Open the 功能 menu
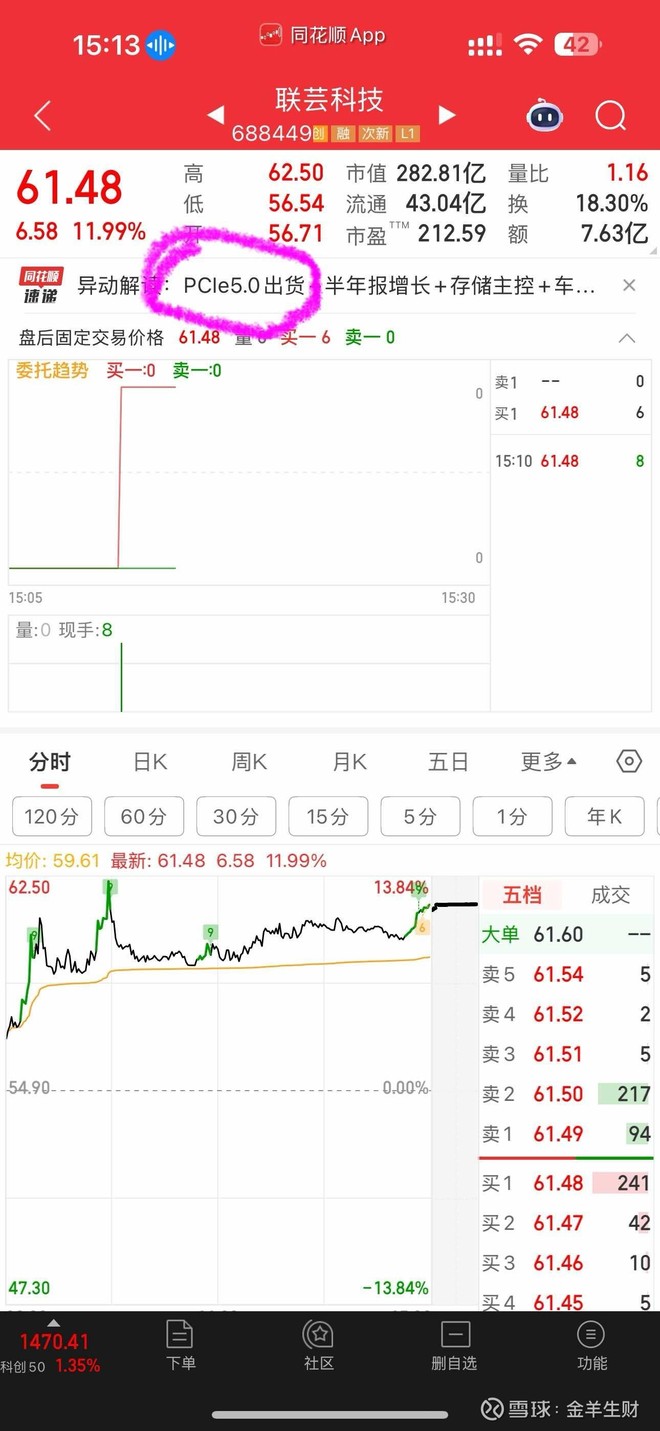Screen dimensions: 660x1431 (592, 1344)
